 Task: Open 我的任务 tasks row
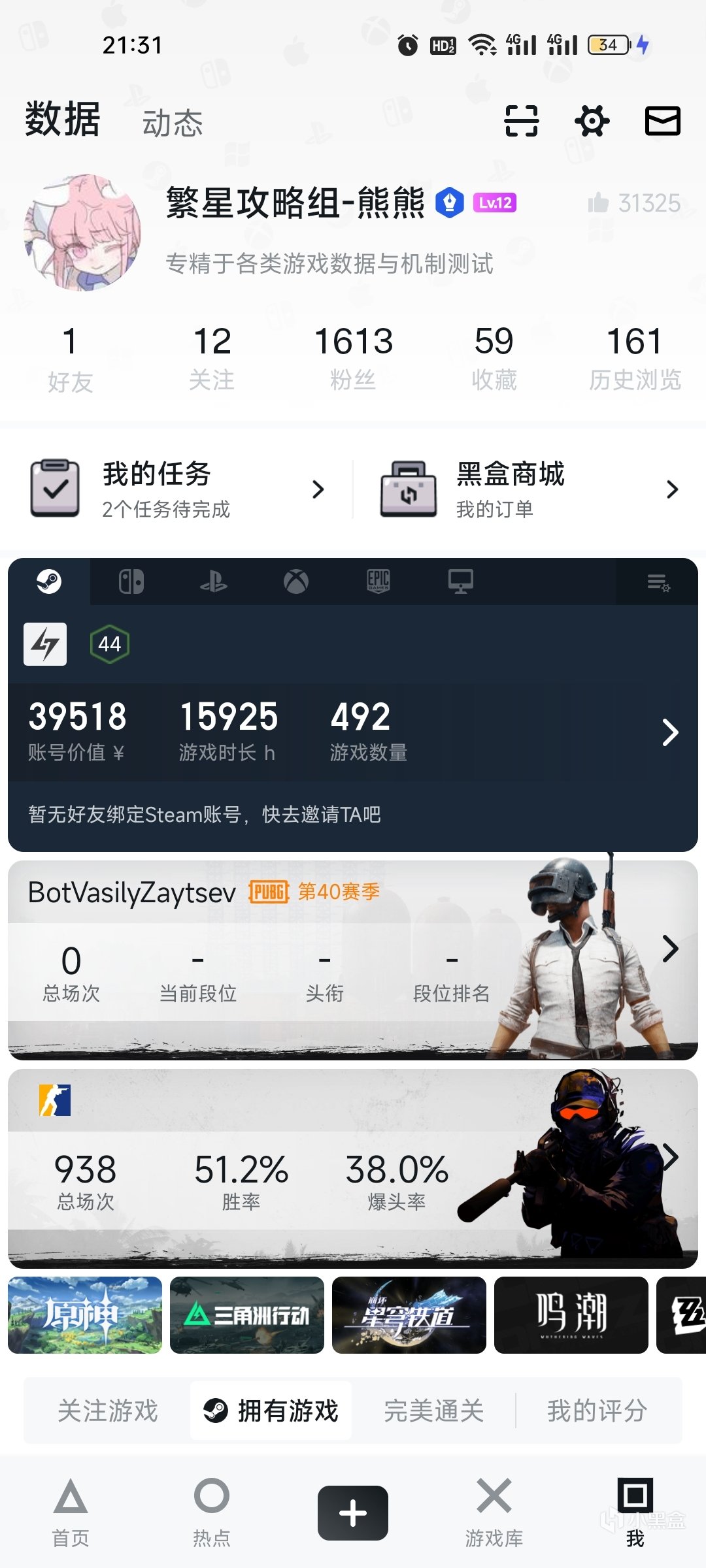point(178,489)
